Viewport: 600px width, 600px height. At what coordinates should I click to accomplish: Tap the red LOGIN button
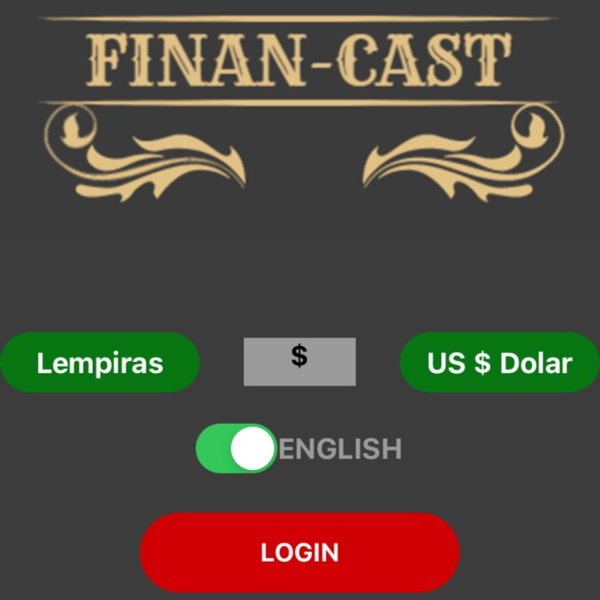point(299,552)
